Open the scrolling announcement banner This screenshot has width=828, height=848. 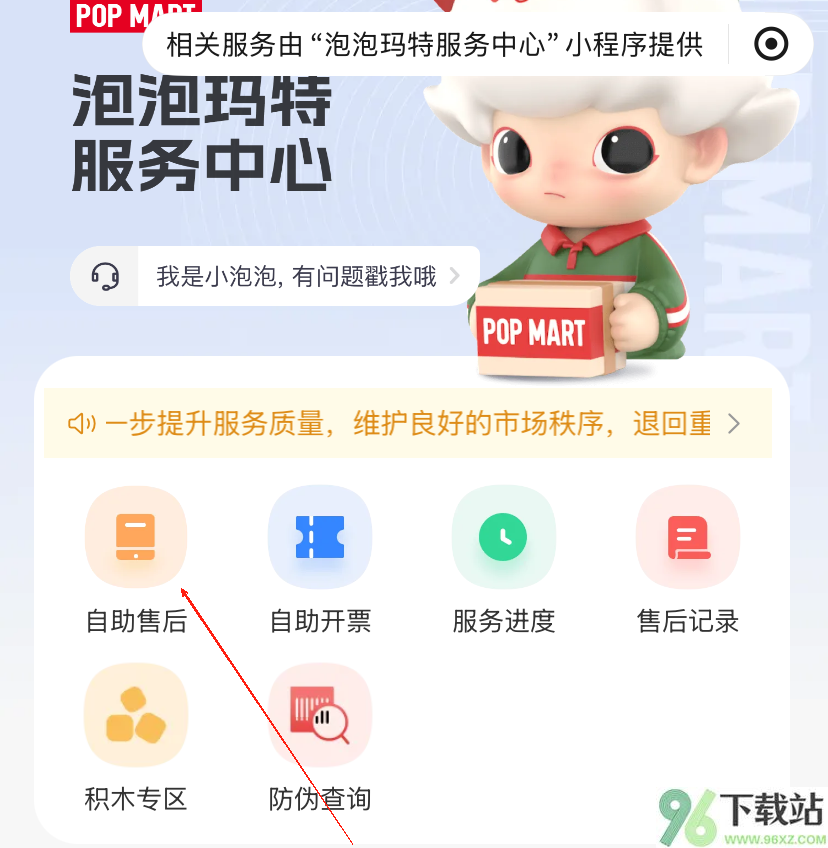406,423
